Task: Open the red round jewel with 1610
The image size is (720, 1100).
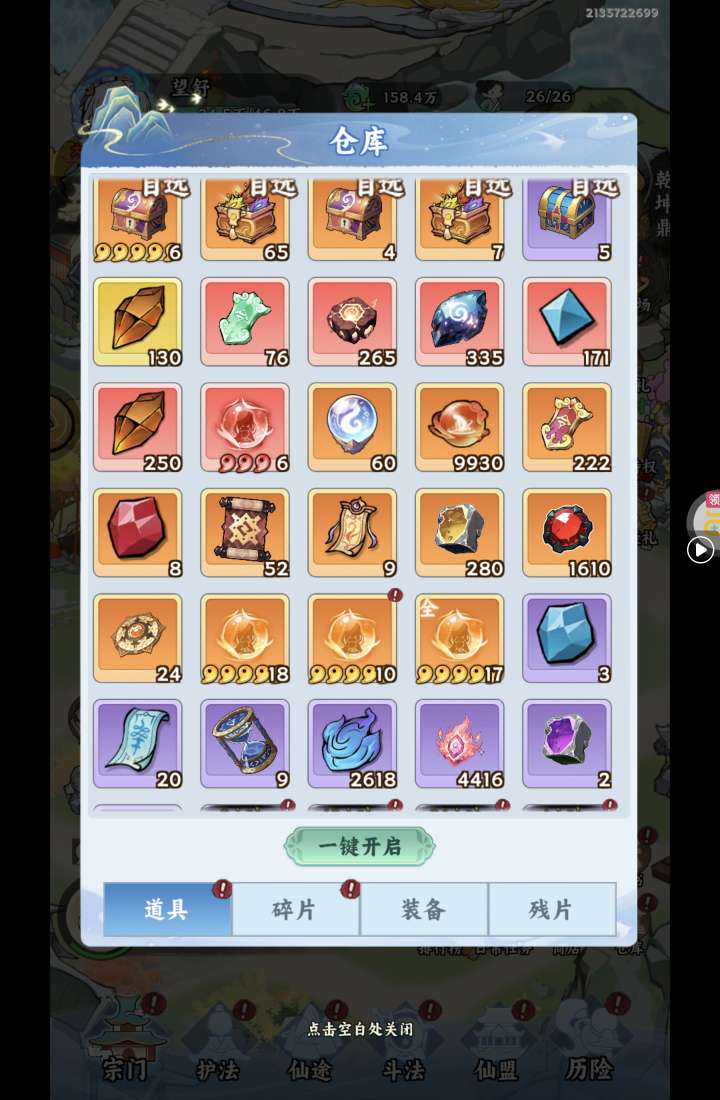Action: coord(567,533)
